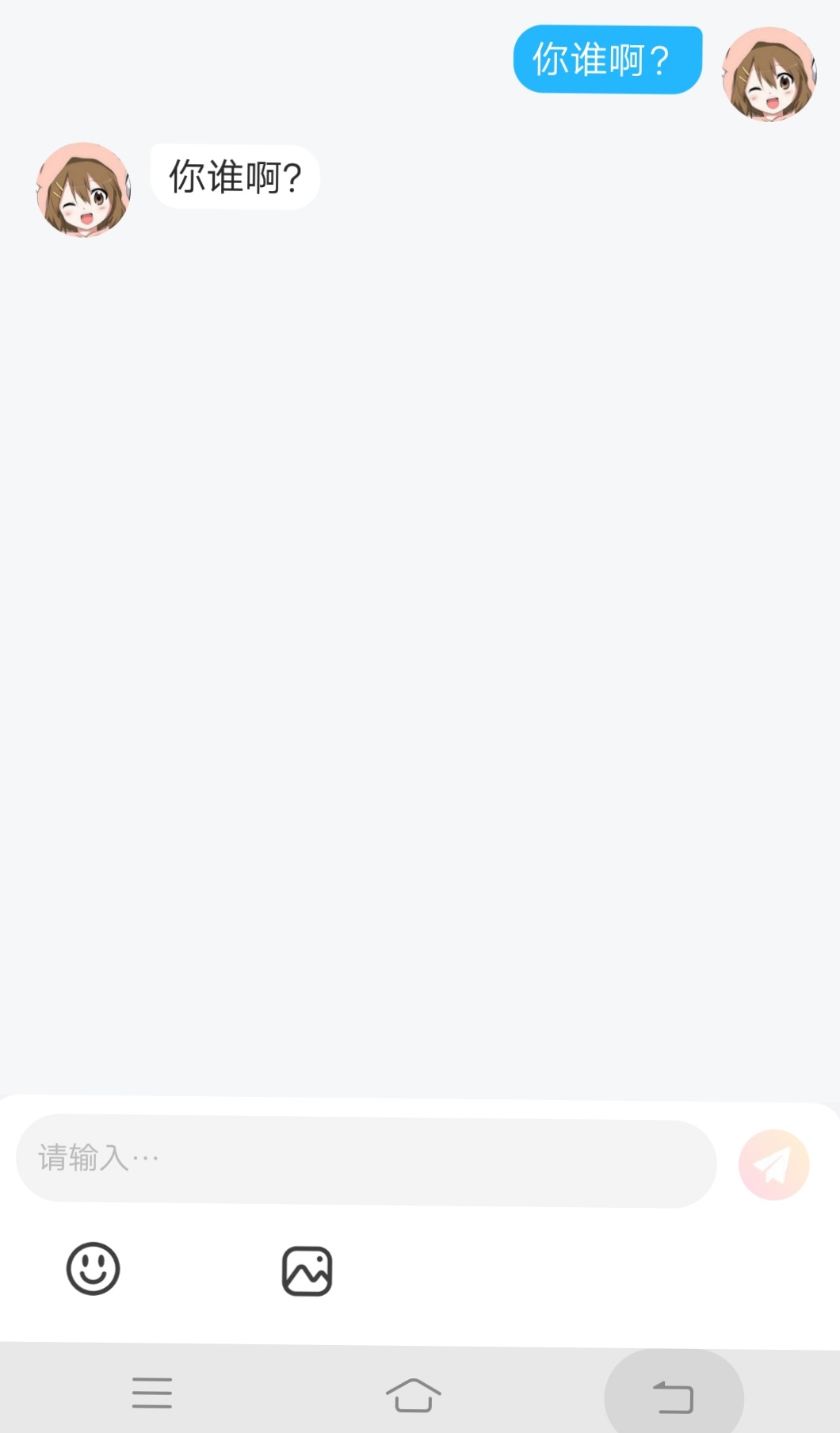Go to the home screen
Viewport: 840px width, 1433px height.
[x=413, y=1395]
